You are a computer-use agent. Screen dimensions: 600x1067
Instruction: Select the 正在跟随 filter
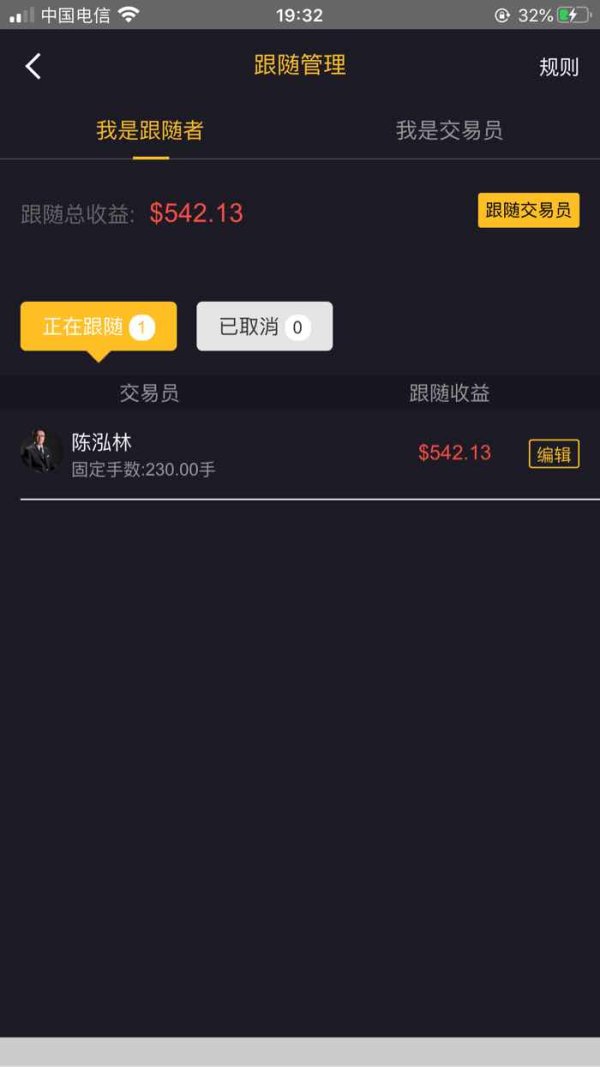click(x=99, y=327)
